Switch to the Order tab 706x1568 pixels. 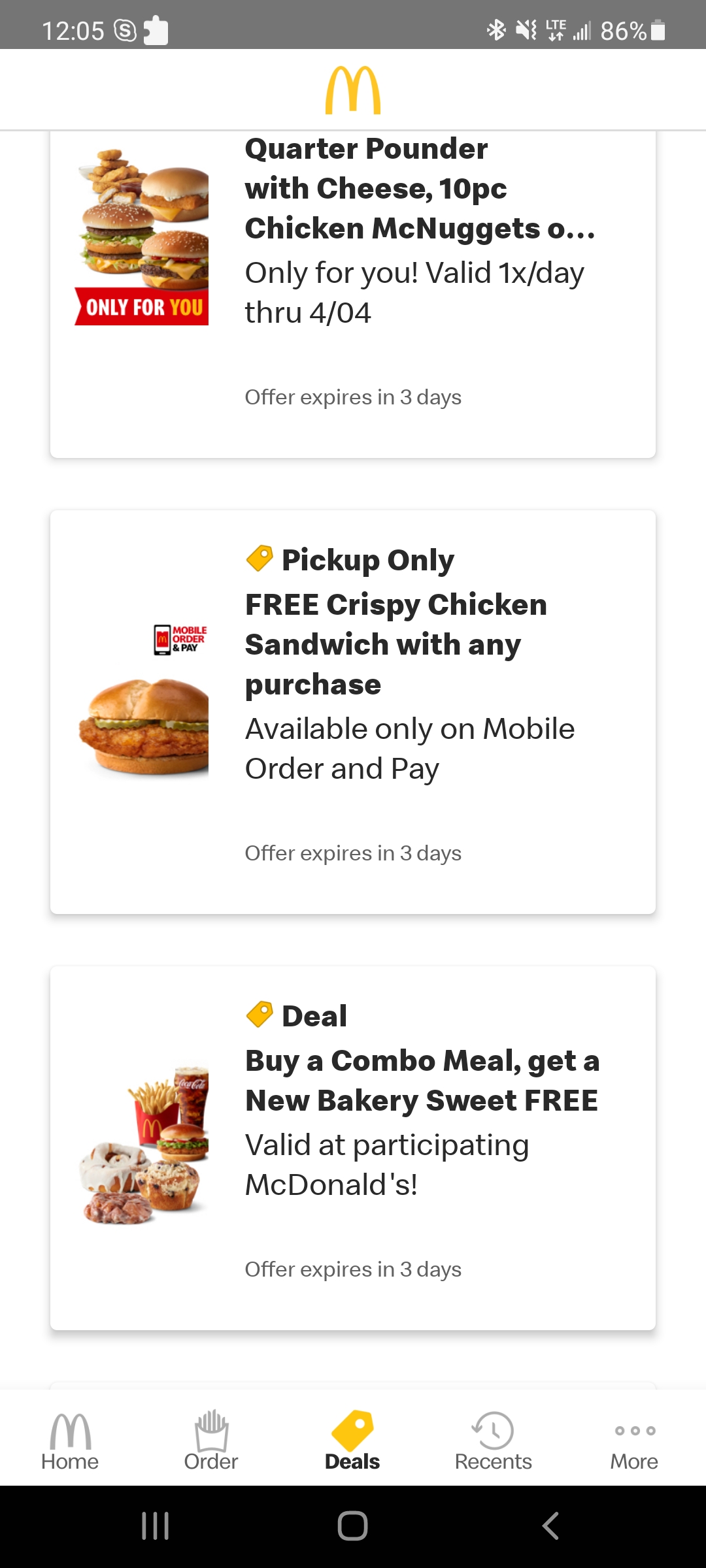pos(211,1441)
